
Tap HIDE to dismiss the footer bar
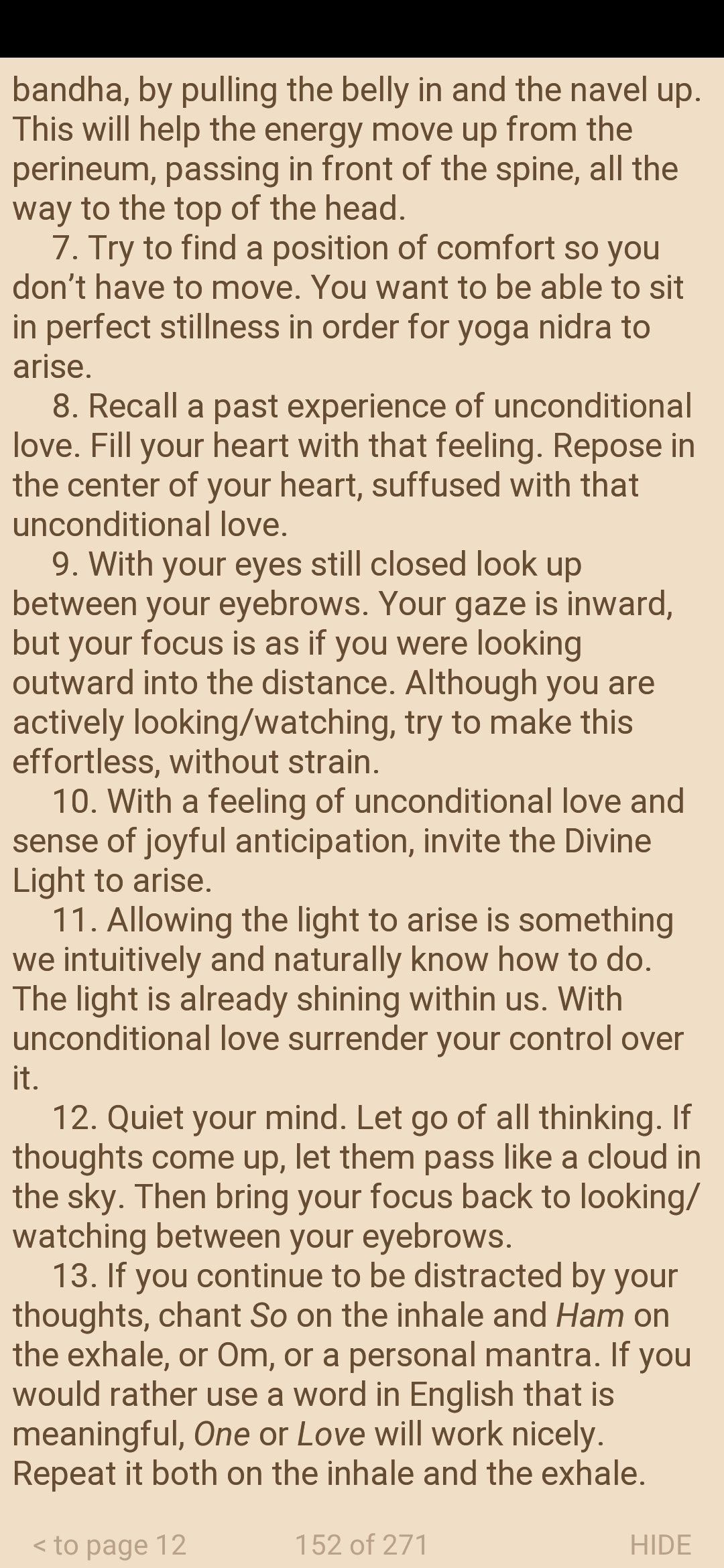pos(660,1545)
